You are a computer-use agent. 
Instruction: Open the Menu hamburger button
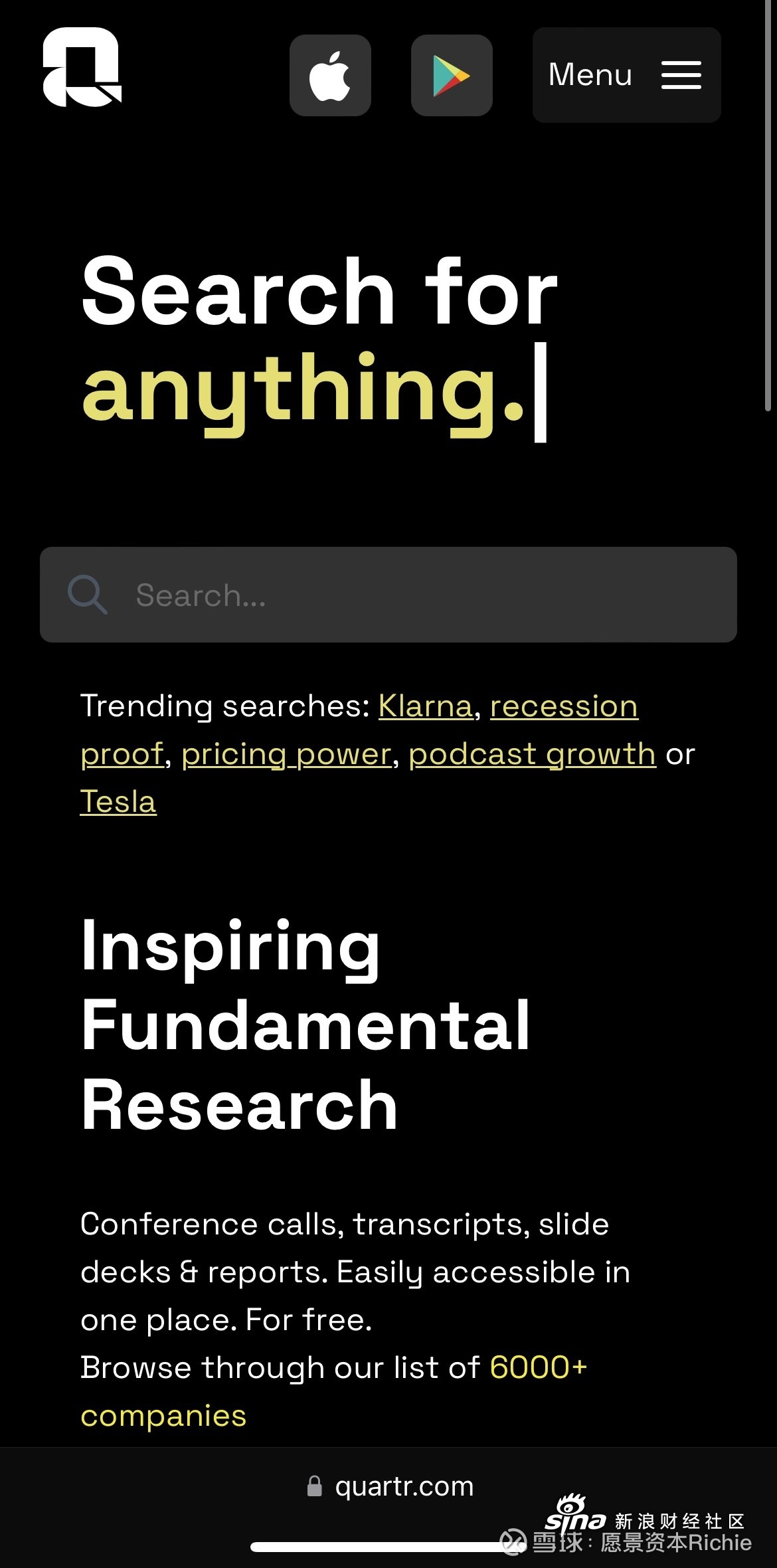pos(626,75)
